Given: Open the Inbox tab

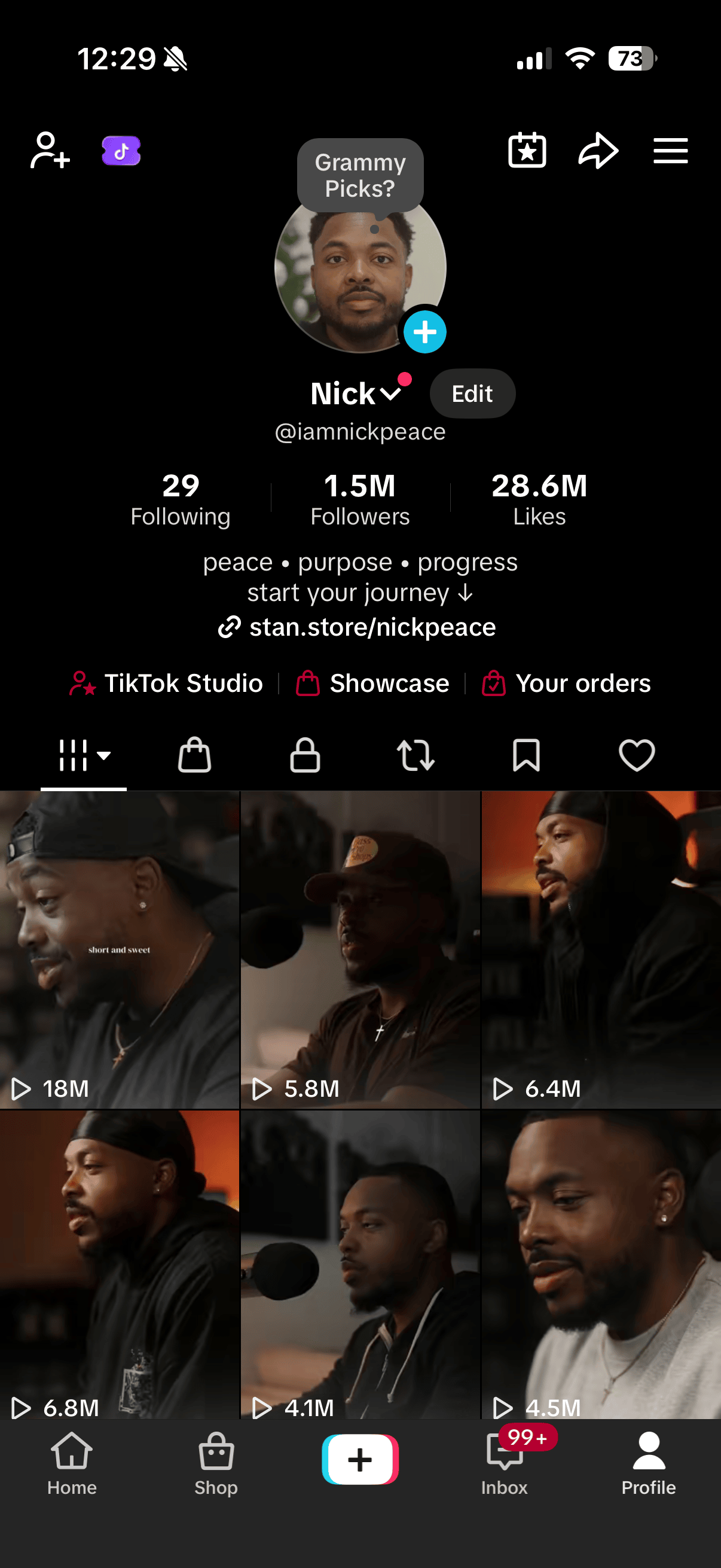Looking at the screenshot, I should 505,1462.
